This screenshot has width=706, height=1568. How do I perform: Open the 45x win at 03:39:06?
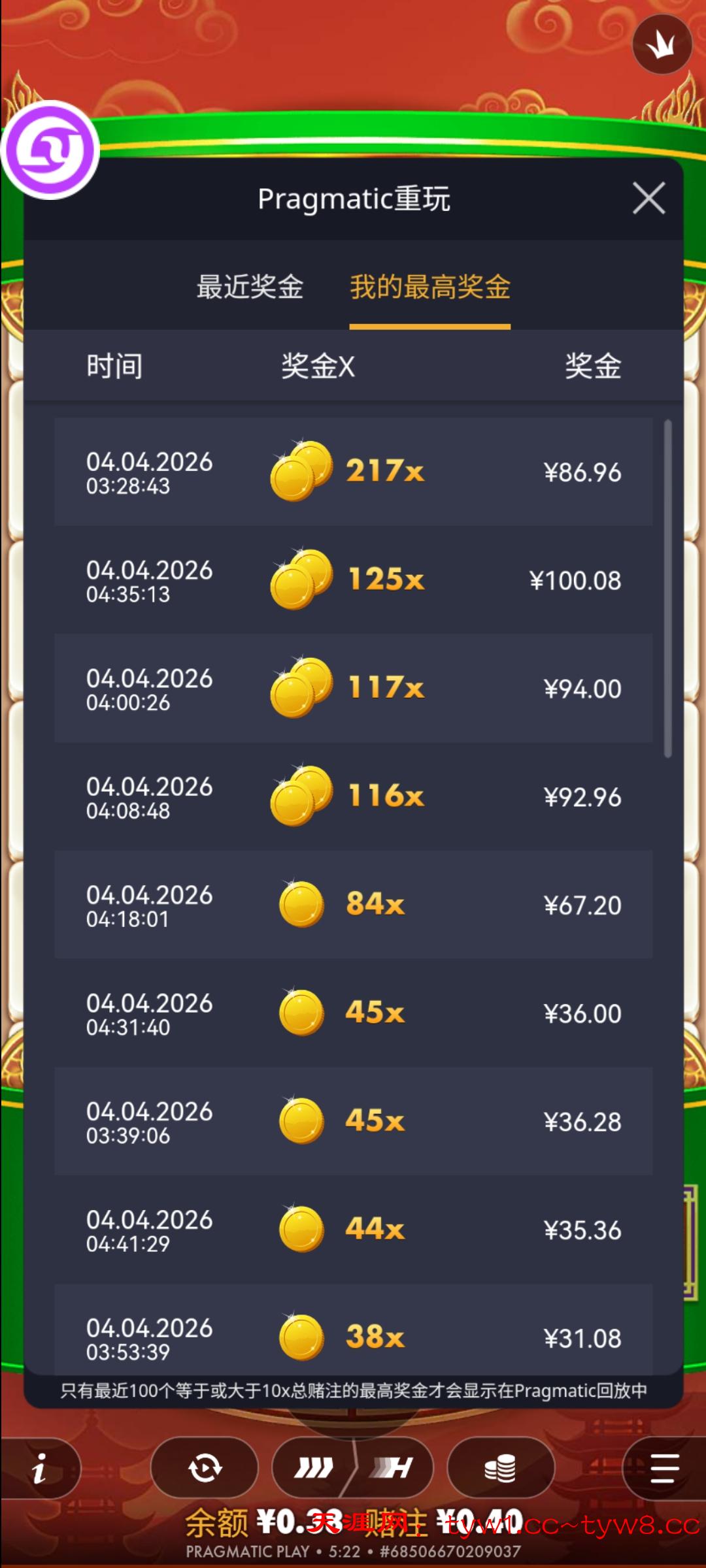point(353,1121)
